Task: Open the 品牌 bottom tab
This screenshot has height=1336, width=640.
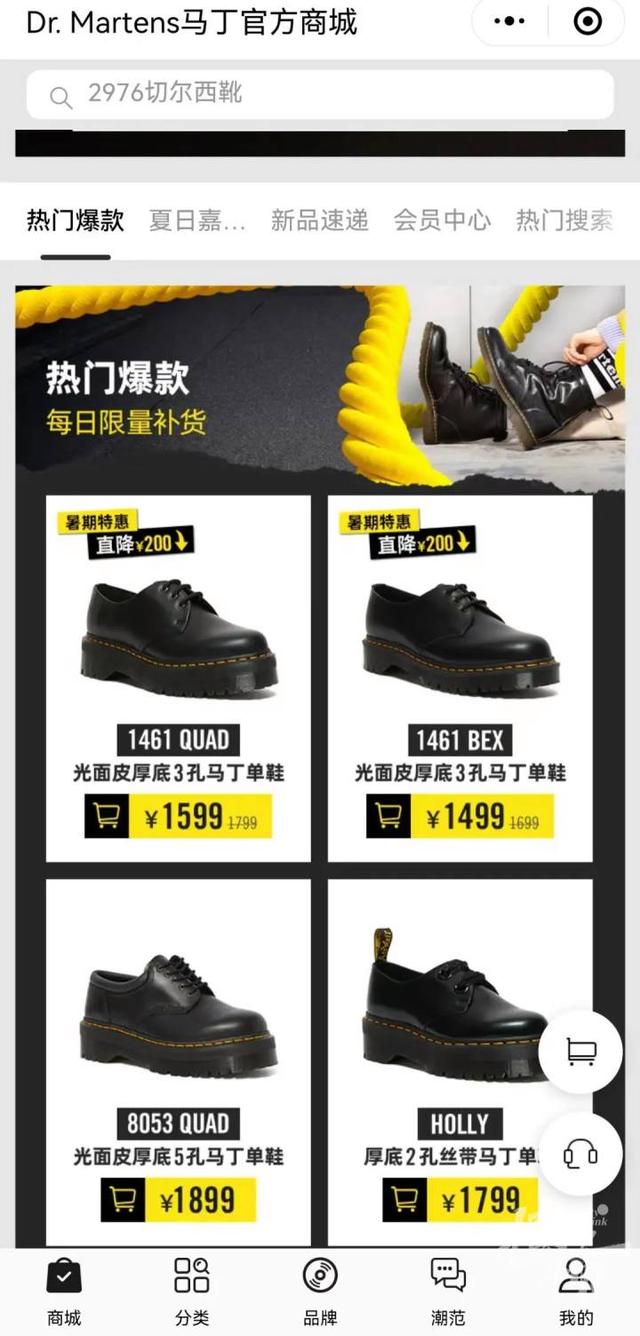Action: point(320,1290)
